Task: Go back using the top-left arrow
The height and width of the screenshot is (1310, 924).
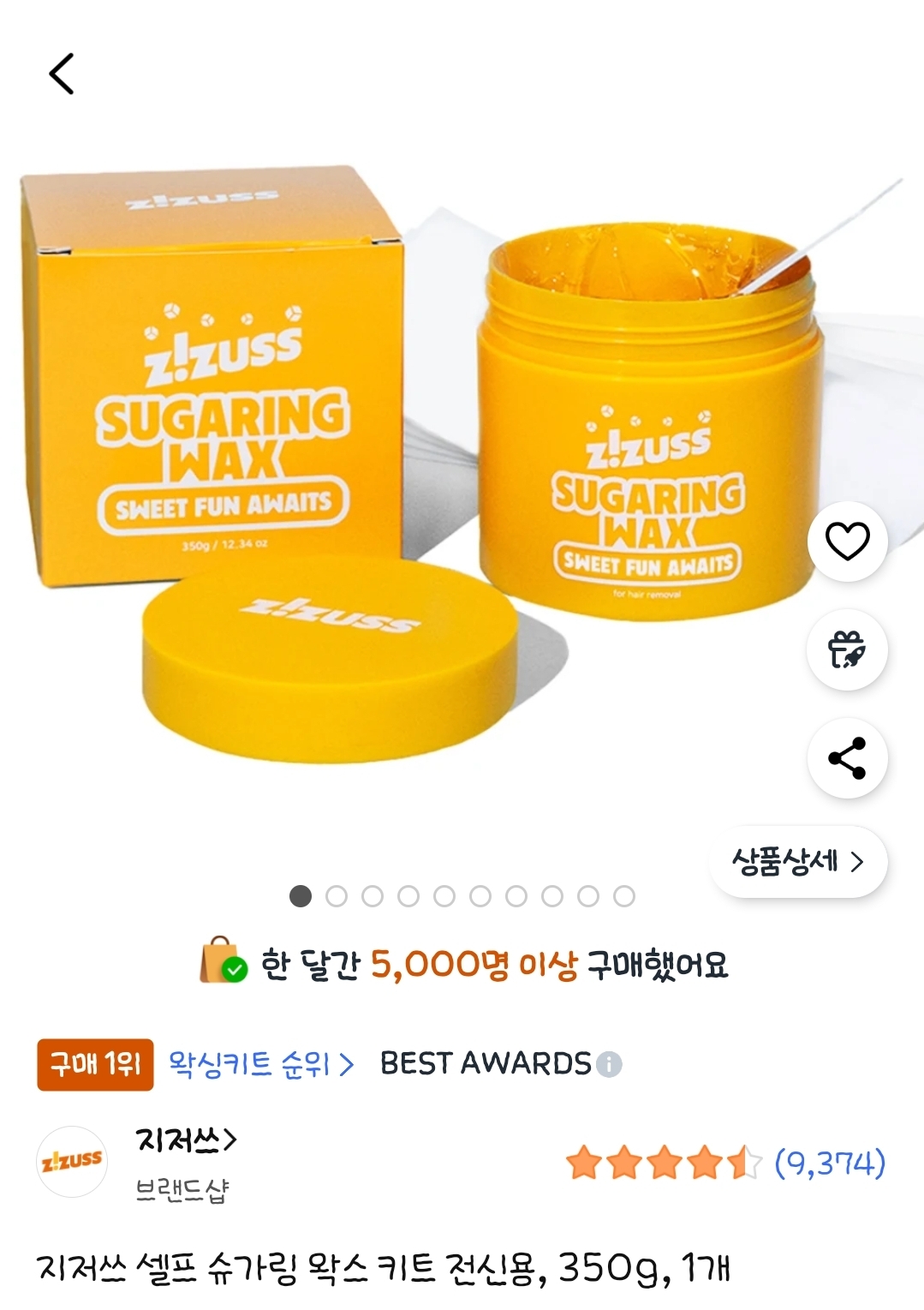Action: (x=62, y=74)
